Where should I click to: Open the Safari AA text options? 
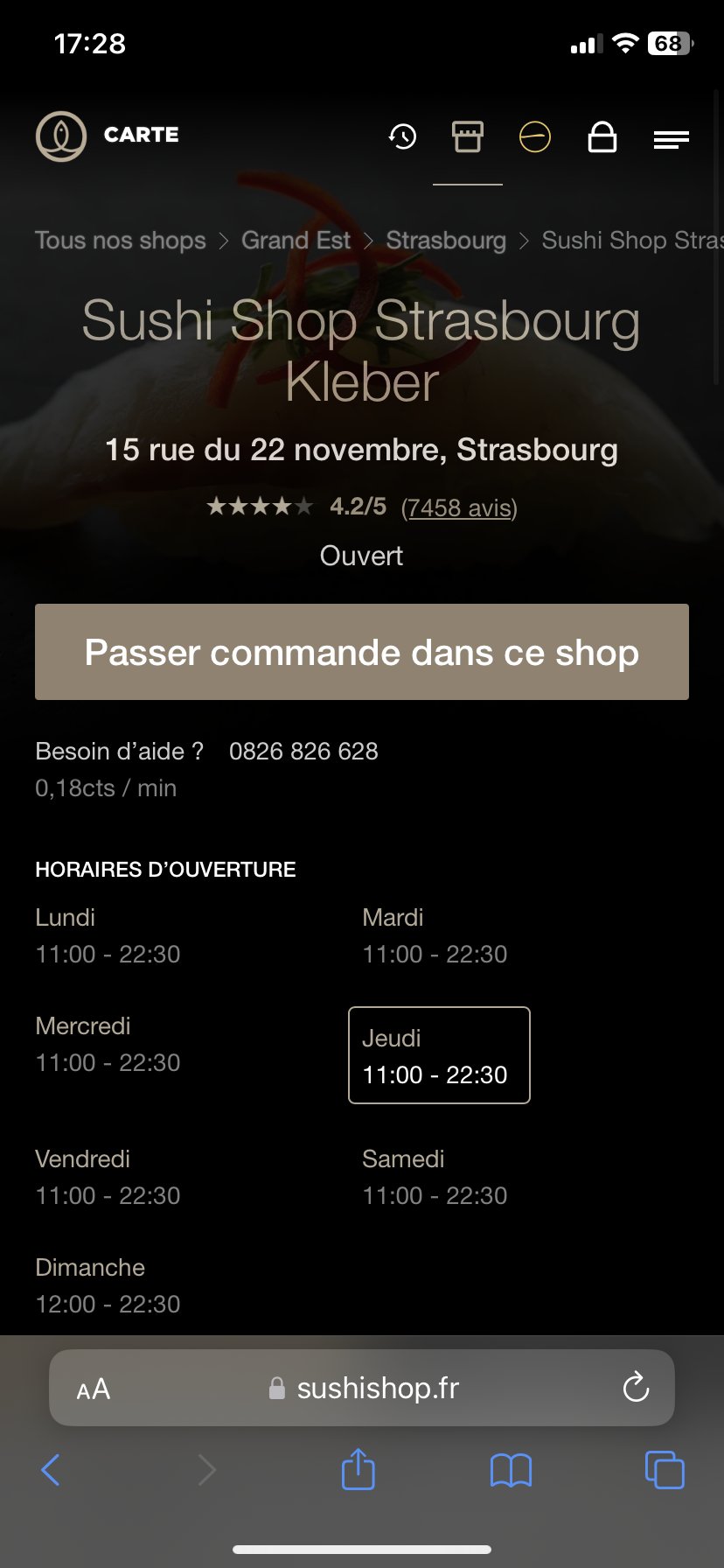[94, 1389]
